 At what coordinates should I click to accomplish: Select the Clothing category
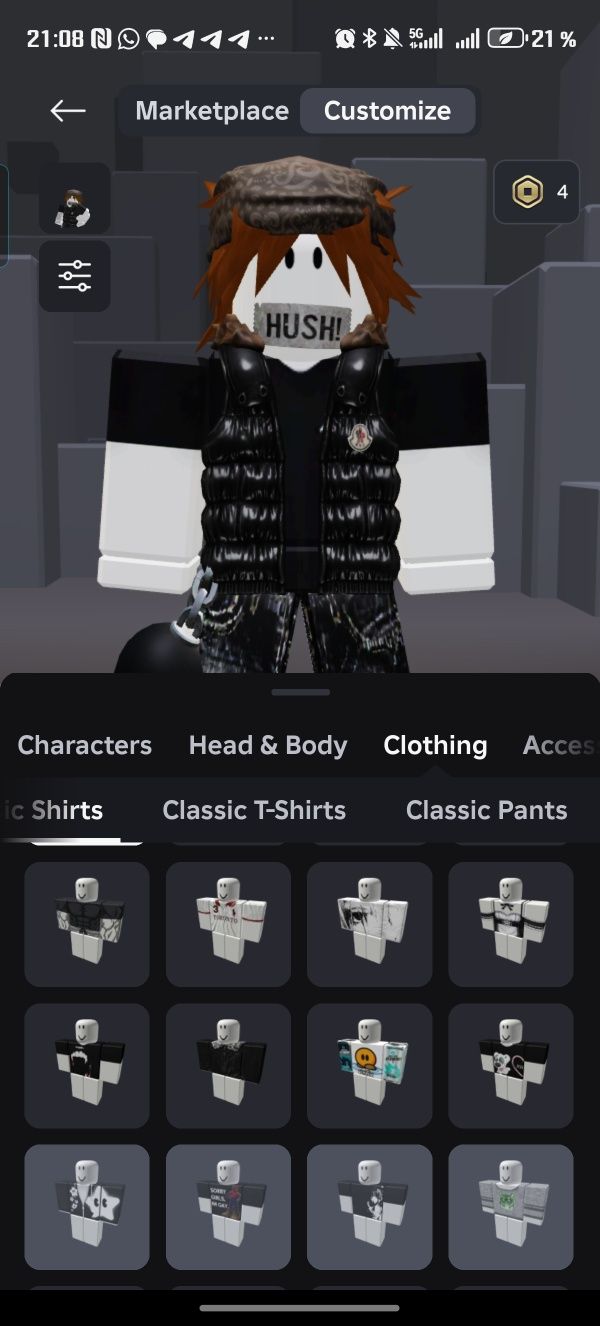coord(435,745)
